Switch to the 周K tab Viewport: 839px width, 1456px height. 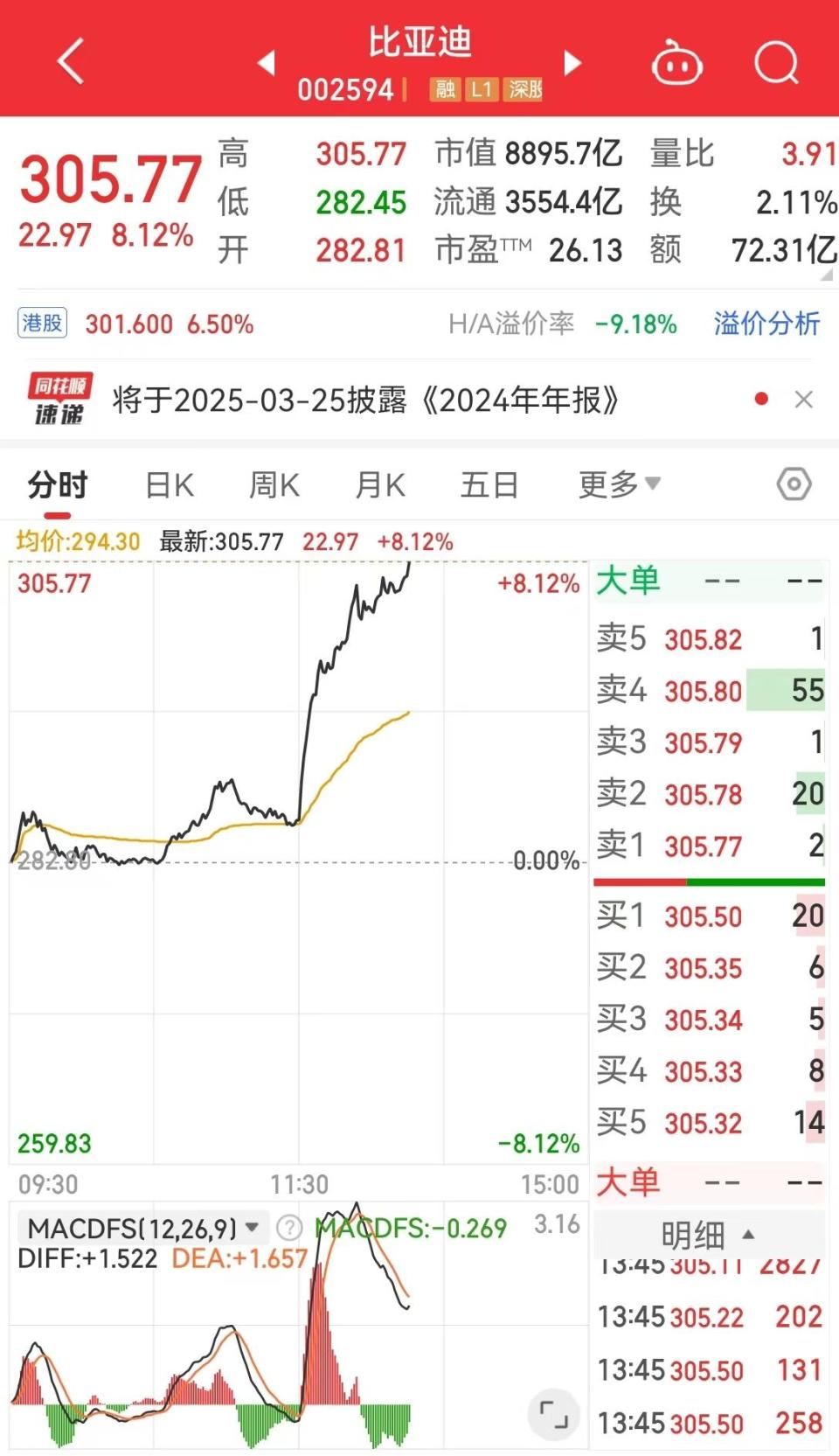274,484
